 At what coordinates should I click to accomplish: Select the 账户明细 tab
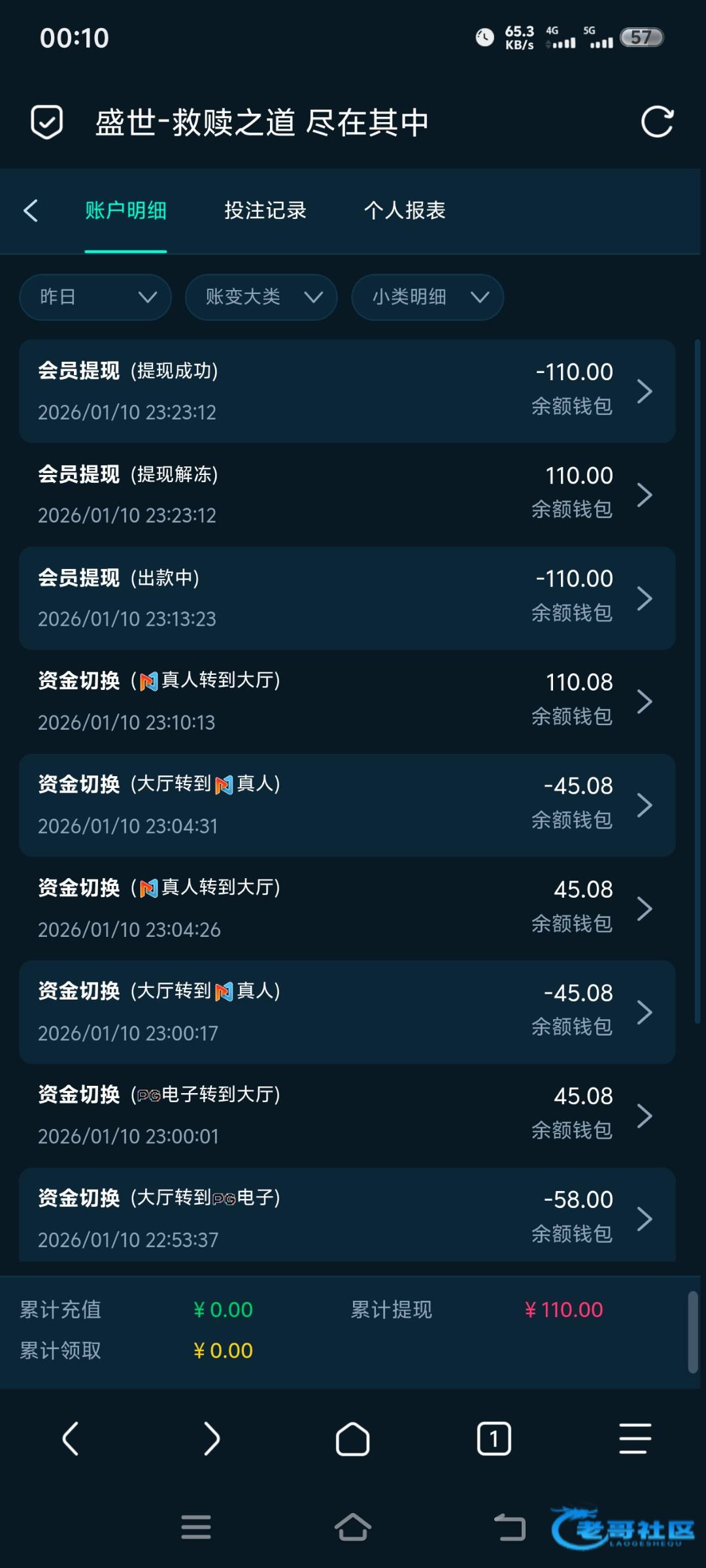[126, 210]
